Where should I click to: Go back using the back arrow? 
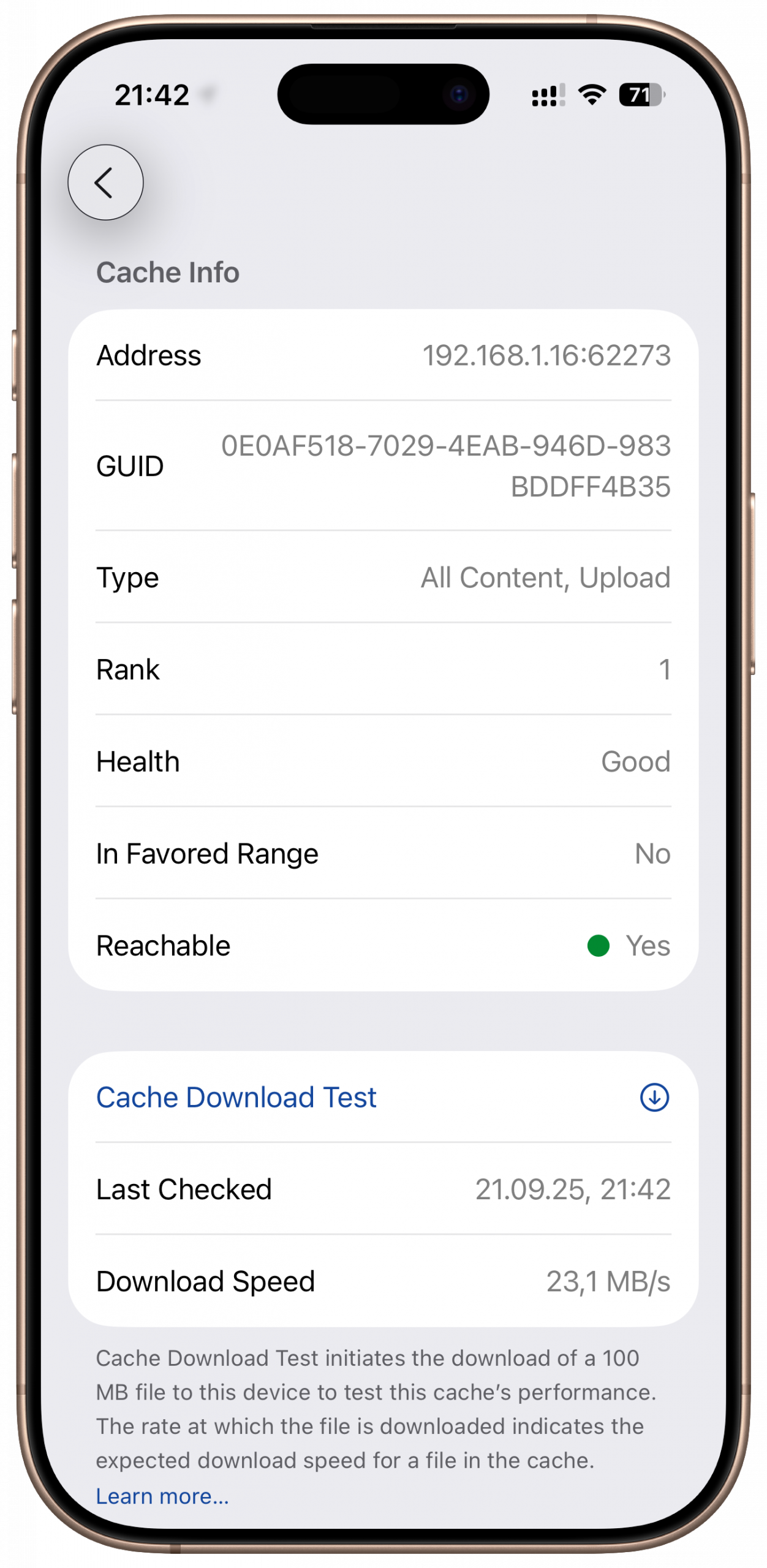point(105,183)
